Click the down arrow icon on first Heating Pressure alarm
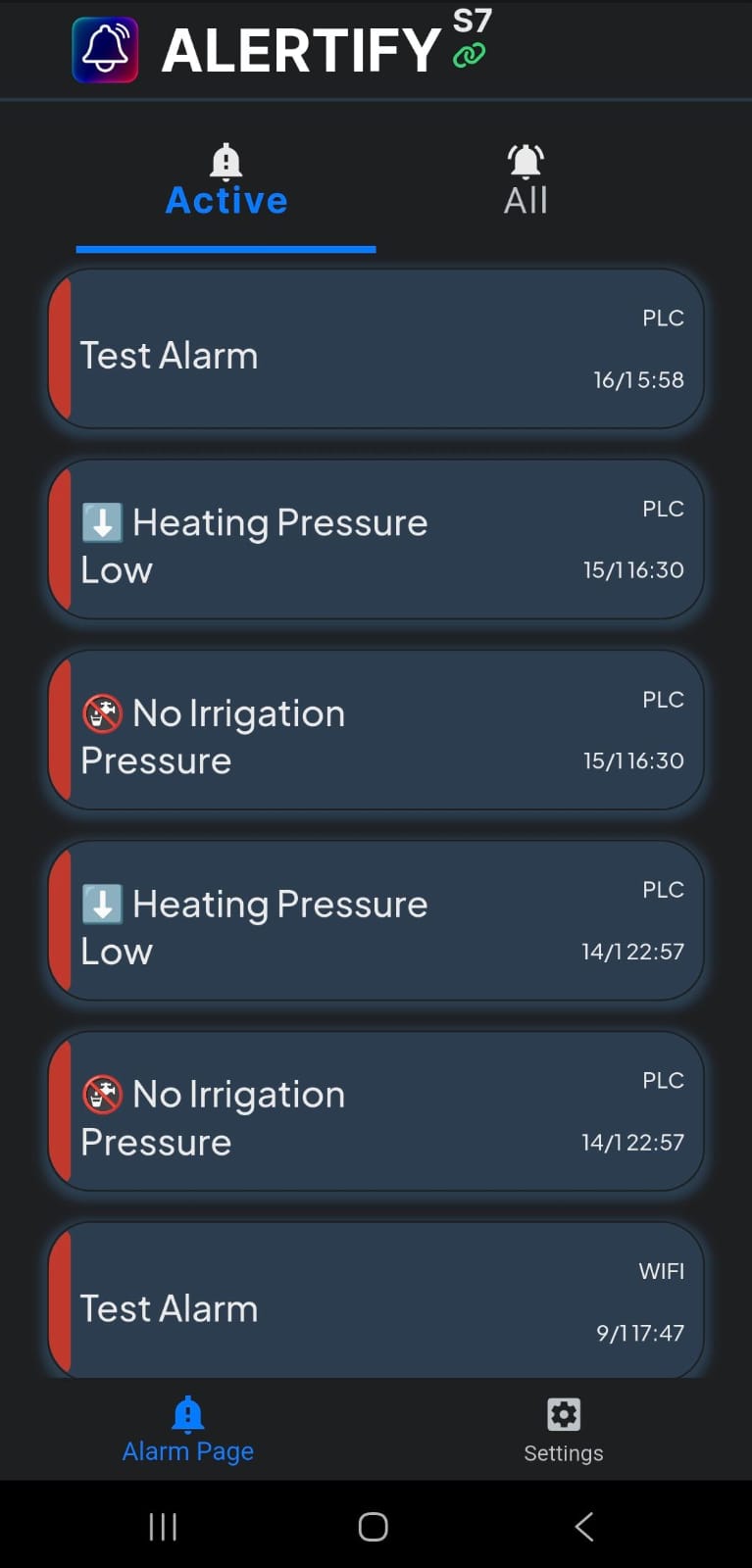The height and width of the screenshot is (1568, 752). point(101,522)
